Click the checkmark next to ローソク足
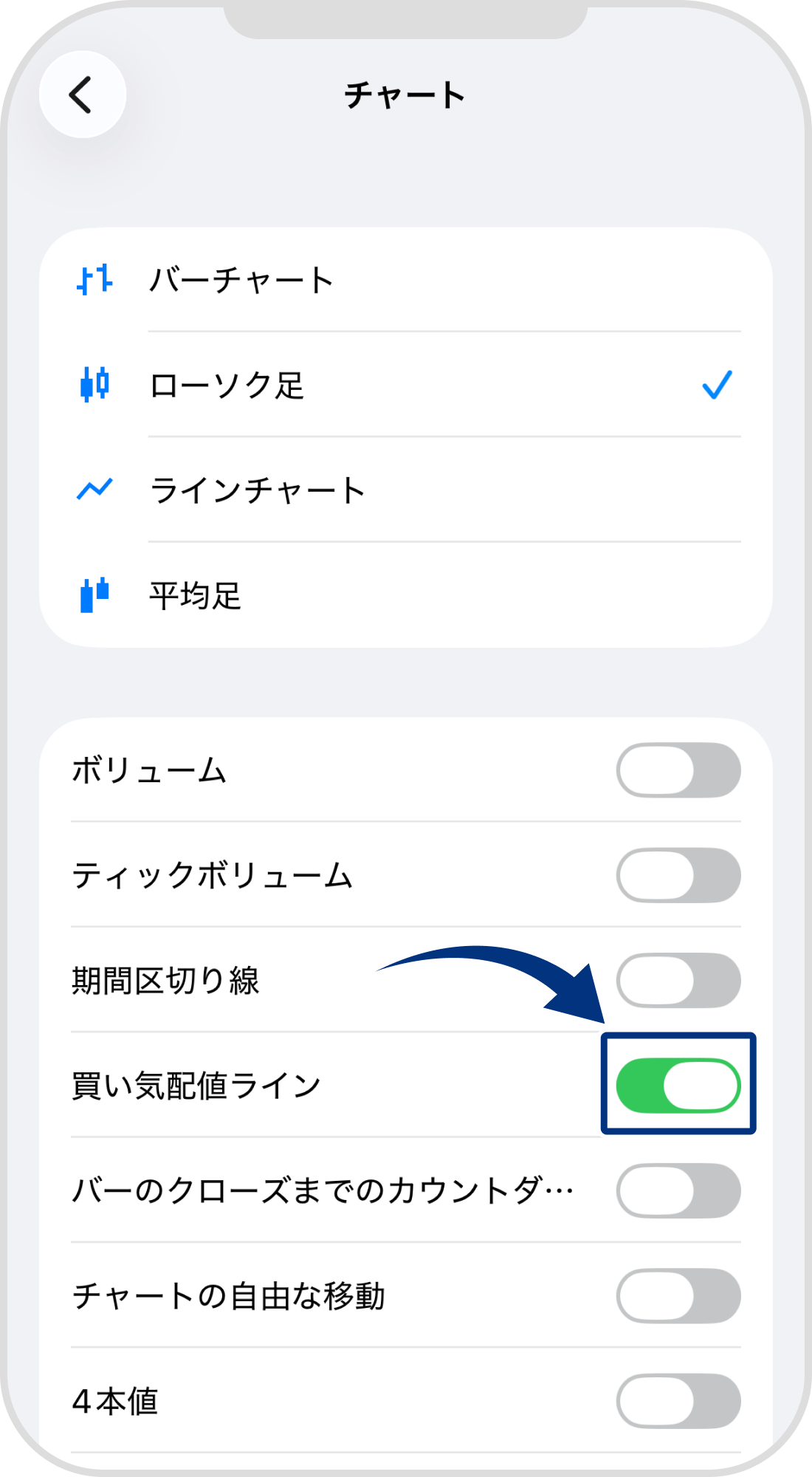 (x=717, y=383)
